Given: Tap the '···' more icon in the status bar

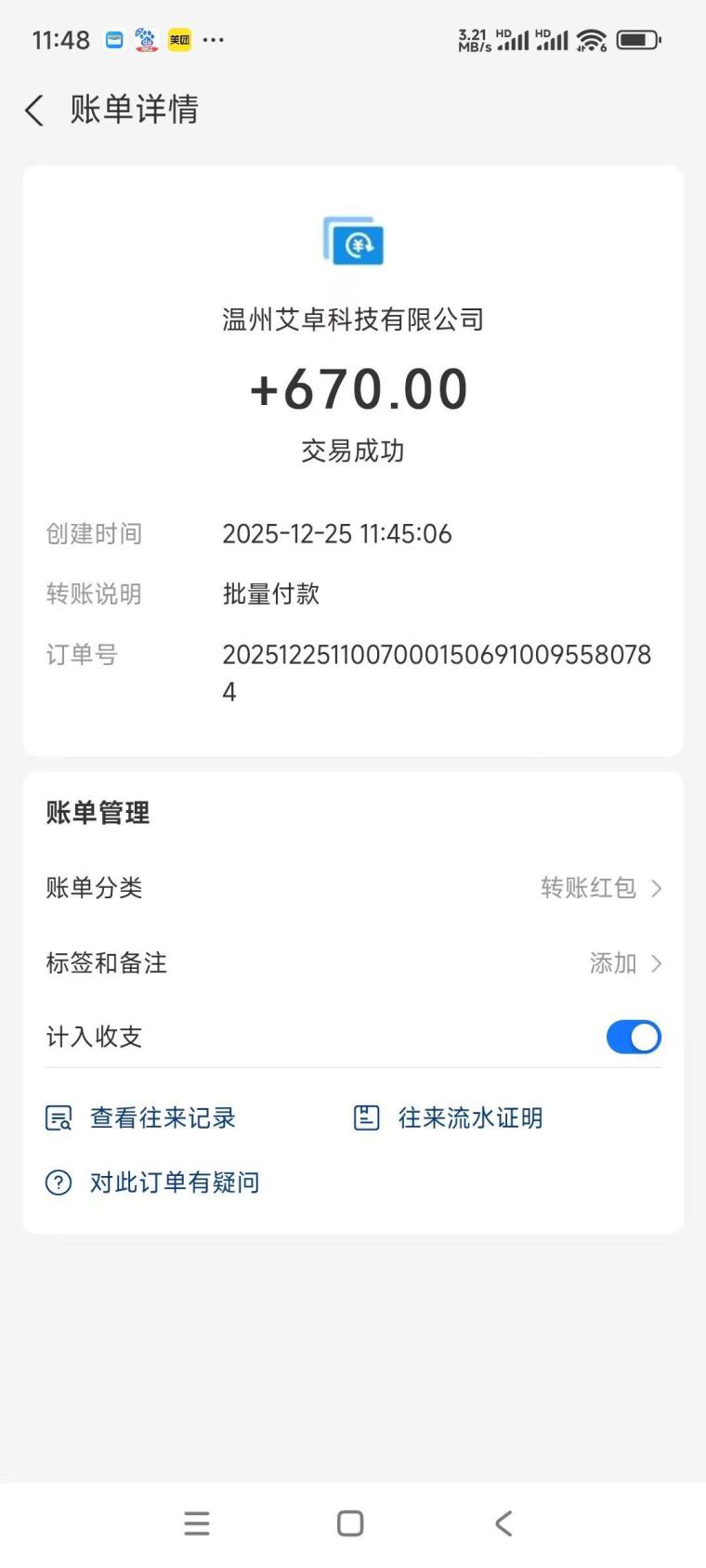Looking at the screenshot, I should coord(214,40).
